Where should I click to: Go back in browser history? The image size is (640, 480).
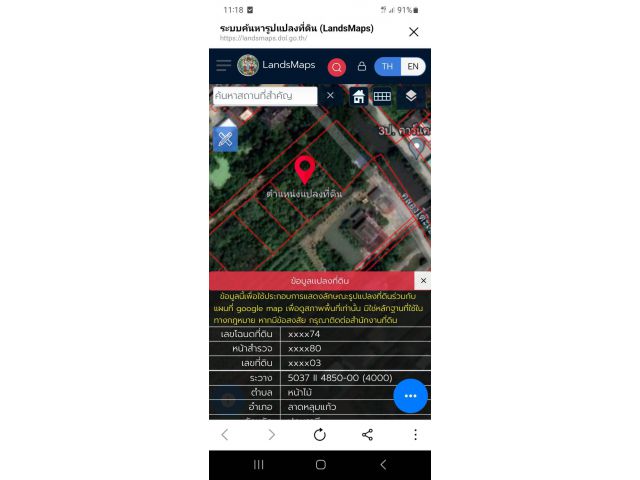(x=224, y=434)
